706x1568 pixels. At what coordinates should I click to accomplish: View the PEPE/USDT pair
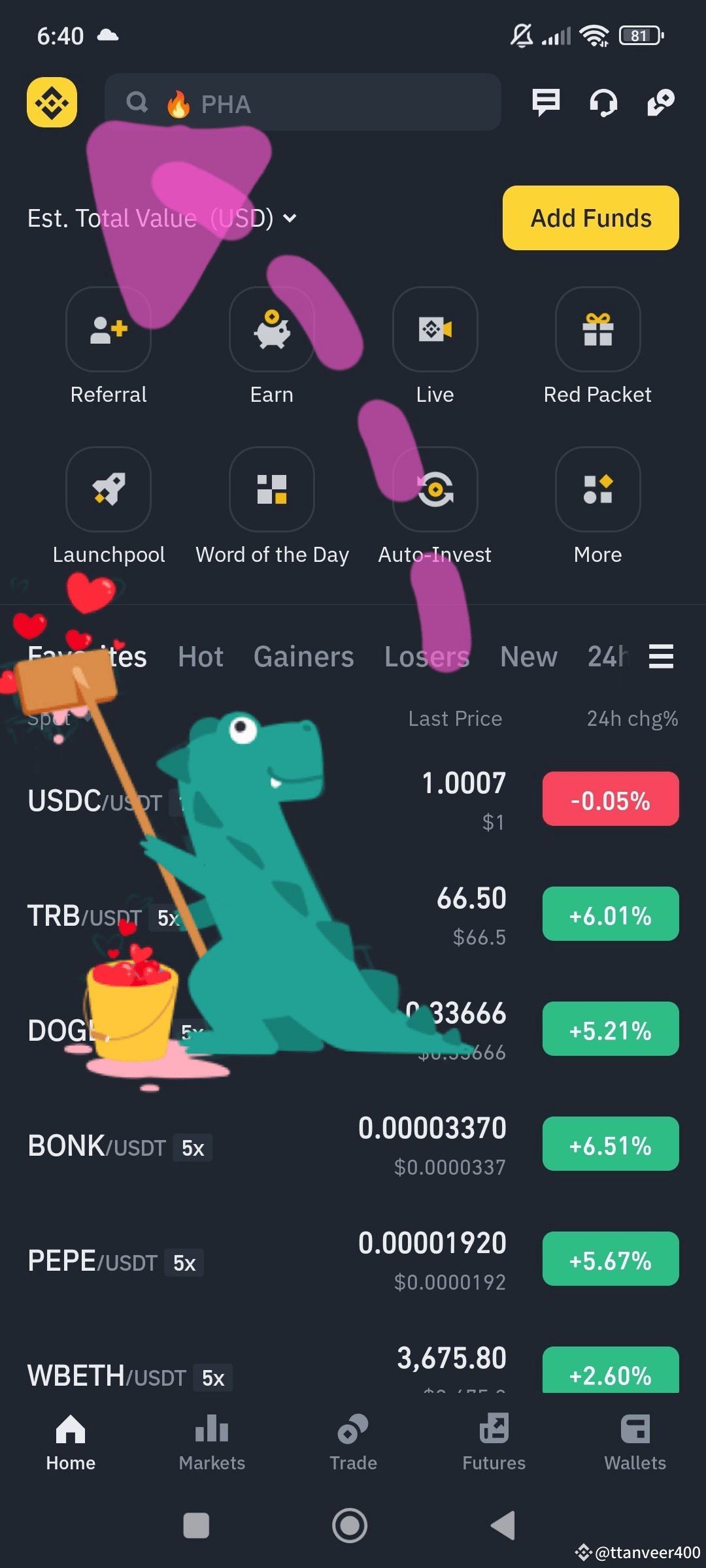(93, 1261)
